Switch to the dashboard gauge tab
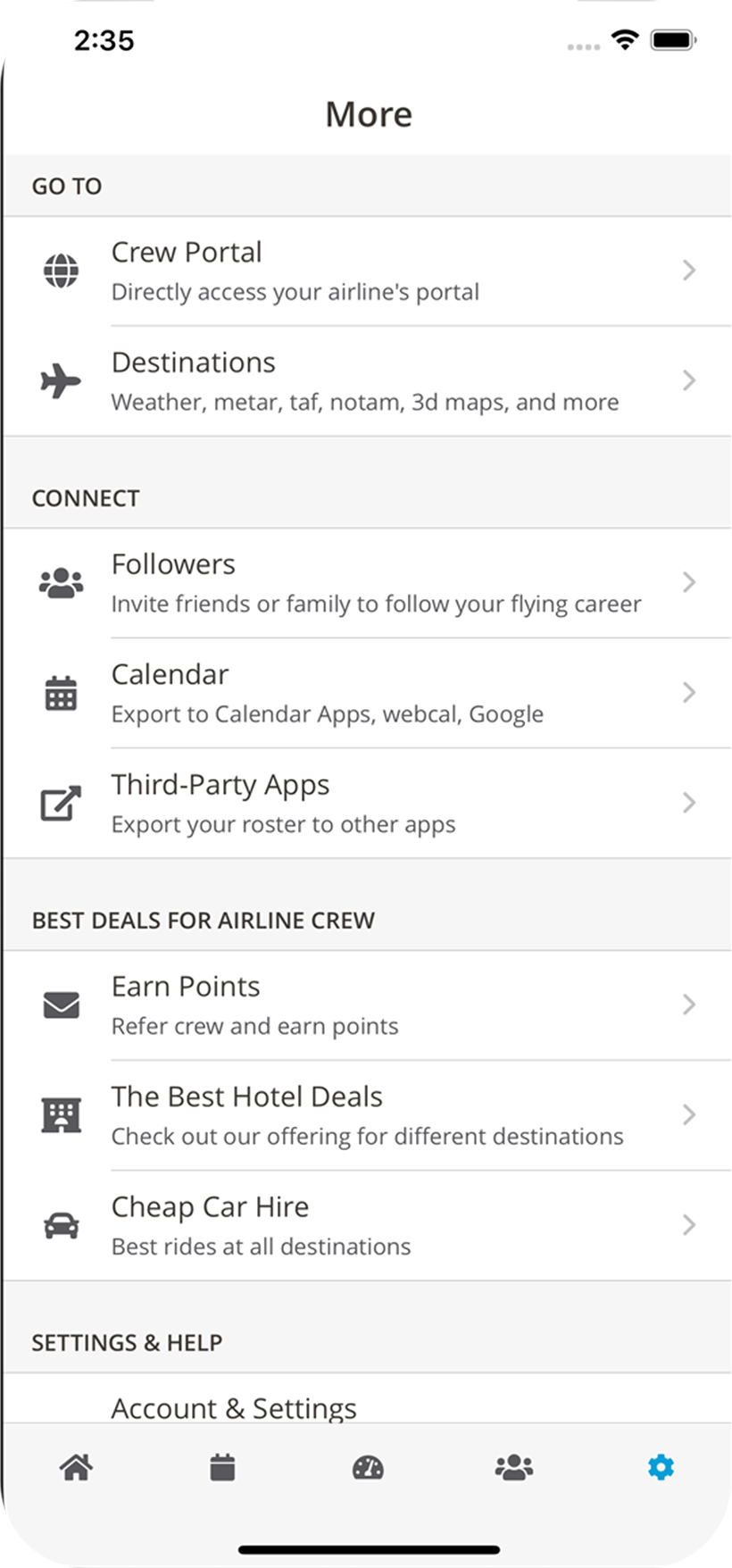The height and width of the screenshot is (1568, 732). [368, 1467]
